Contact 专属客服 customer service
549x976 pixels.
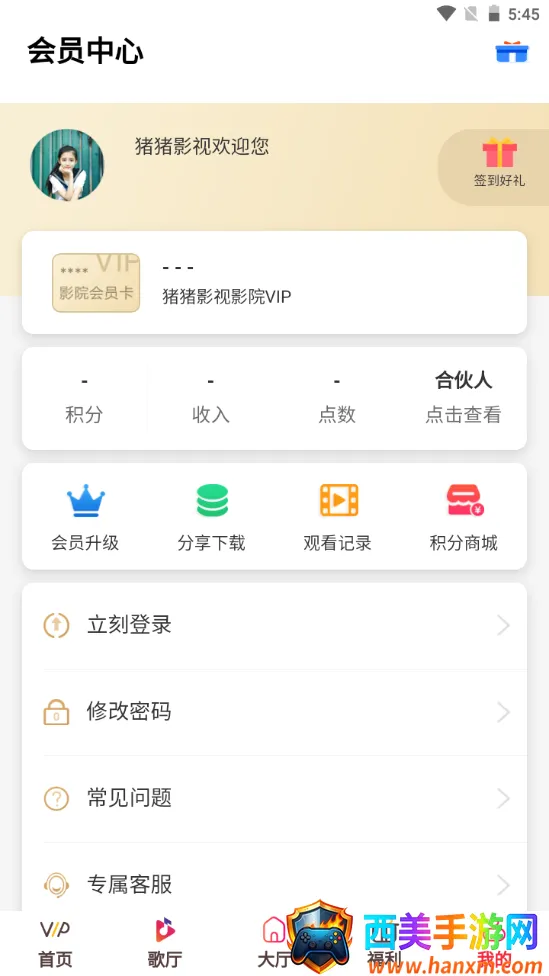click(x=274, y=884)
